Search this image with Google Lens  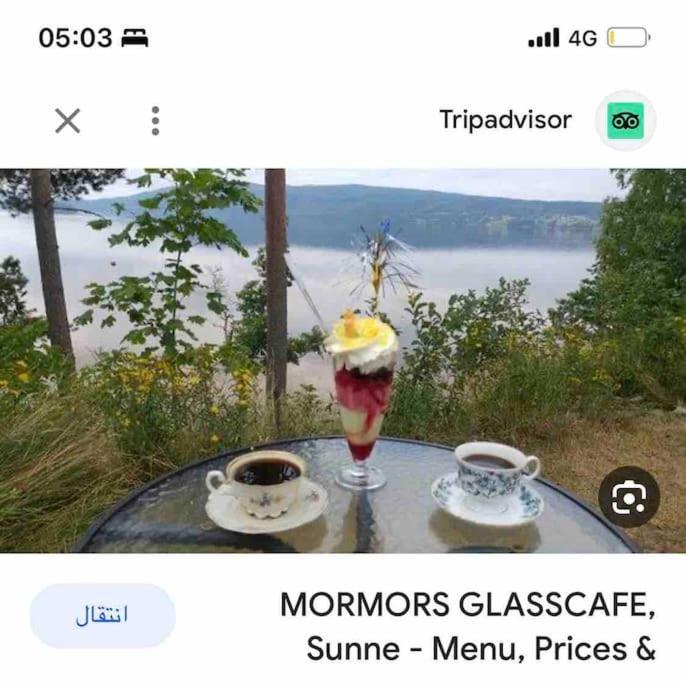(x=629, y=497)
